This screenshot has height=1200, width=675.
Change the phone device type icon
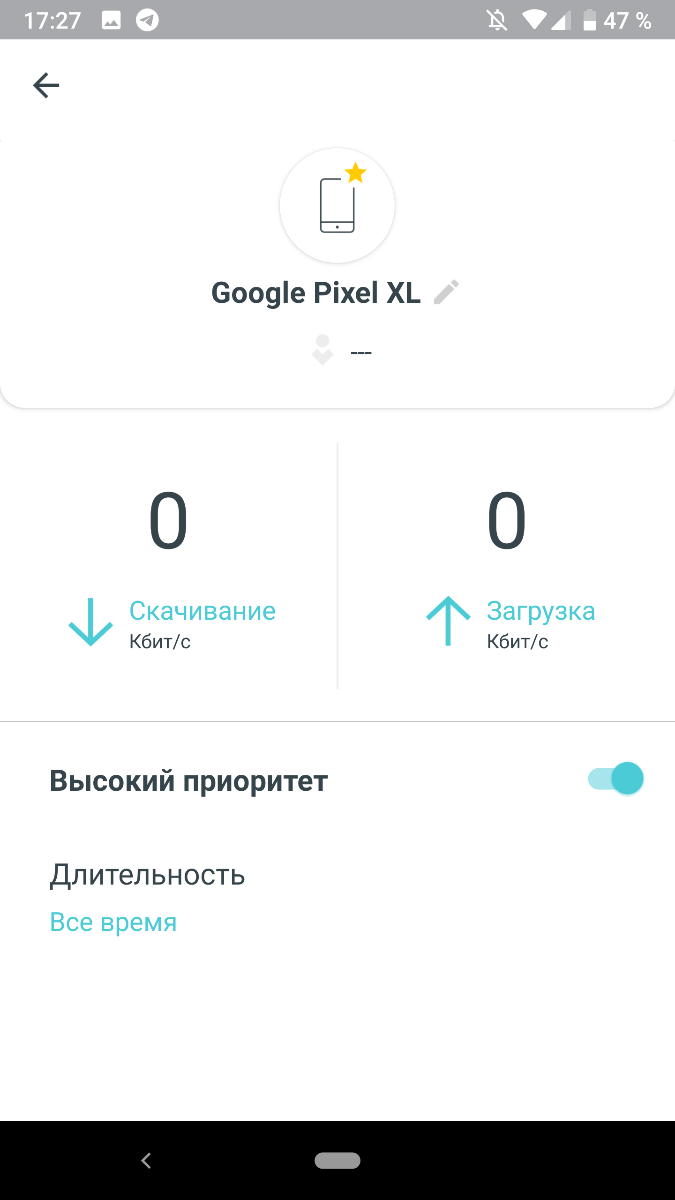pyautogui.click(x=337, y=205)
